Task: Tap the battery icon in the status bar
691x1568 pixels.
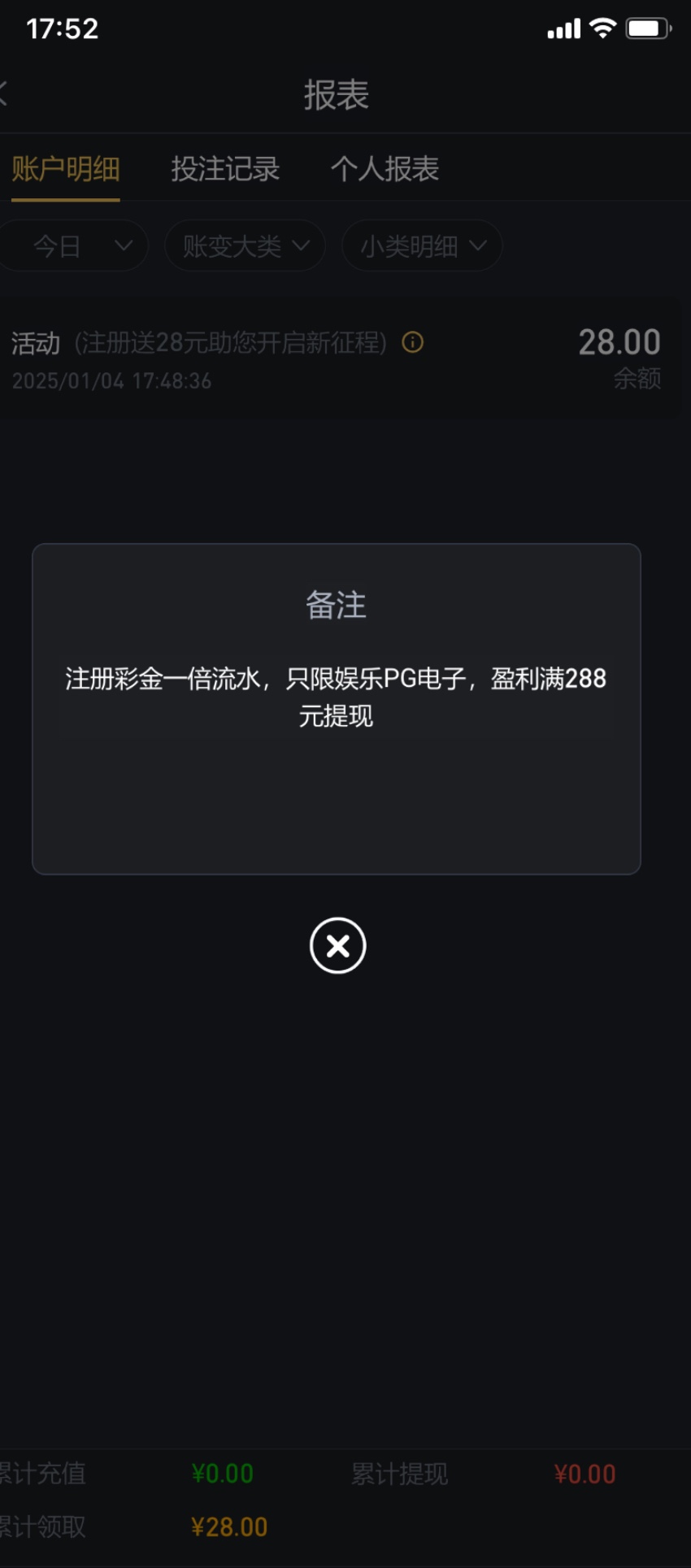Action: click(x=645, y=27)
